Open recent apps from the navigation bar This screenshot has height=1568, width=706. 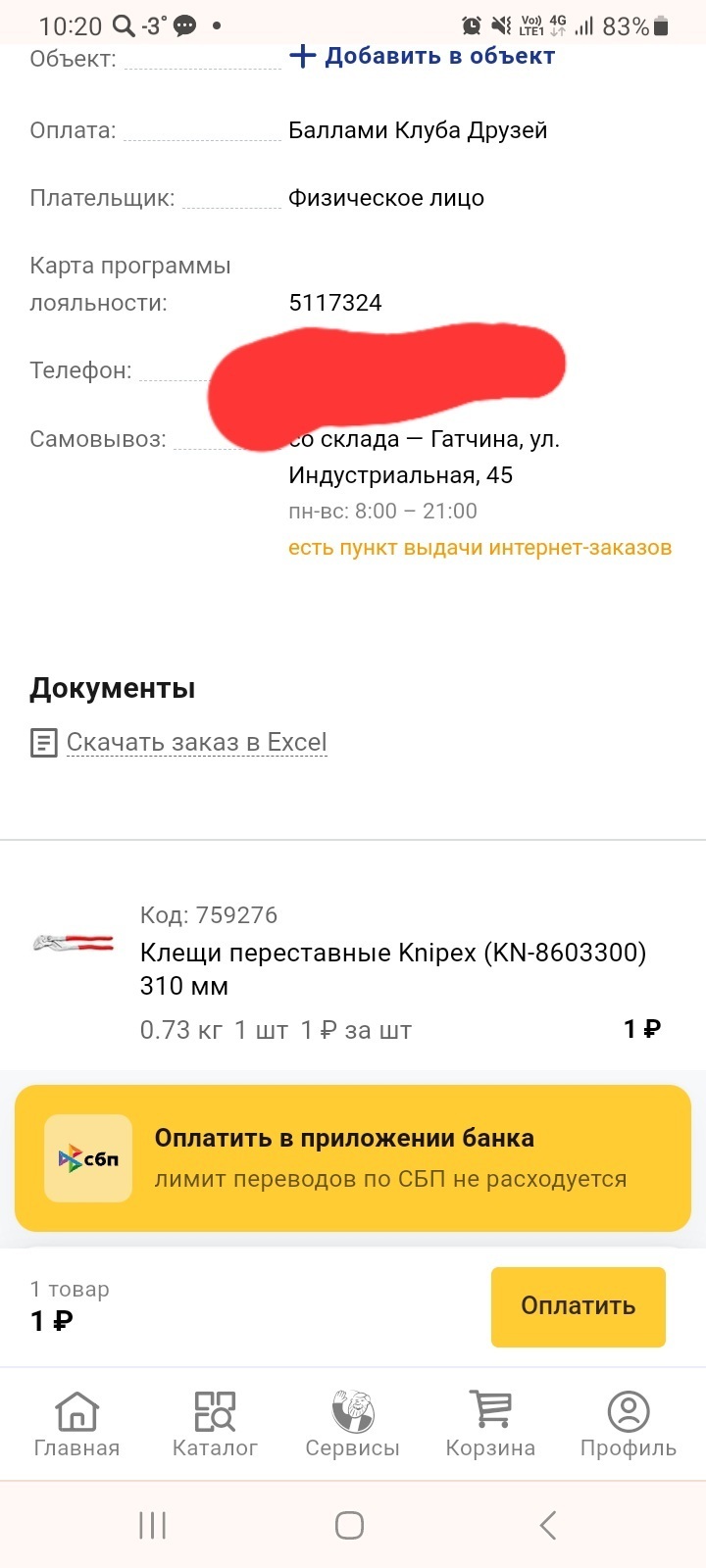153,1525
